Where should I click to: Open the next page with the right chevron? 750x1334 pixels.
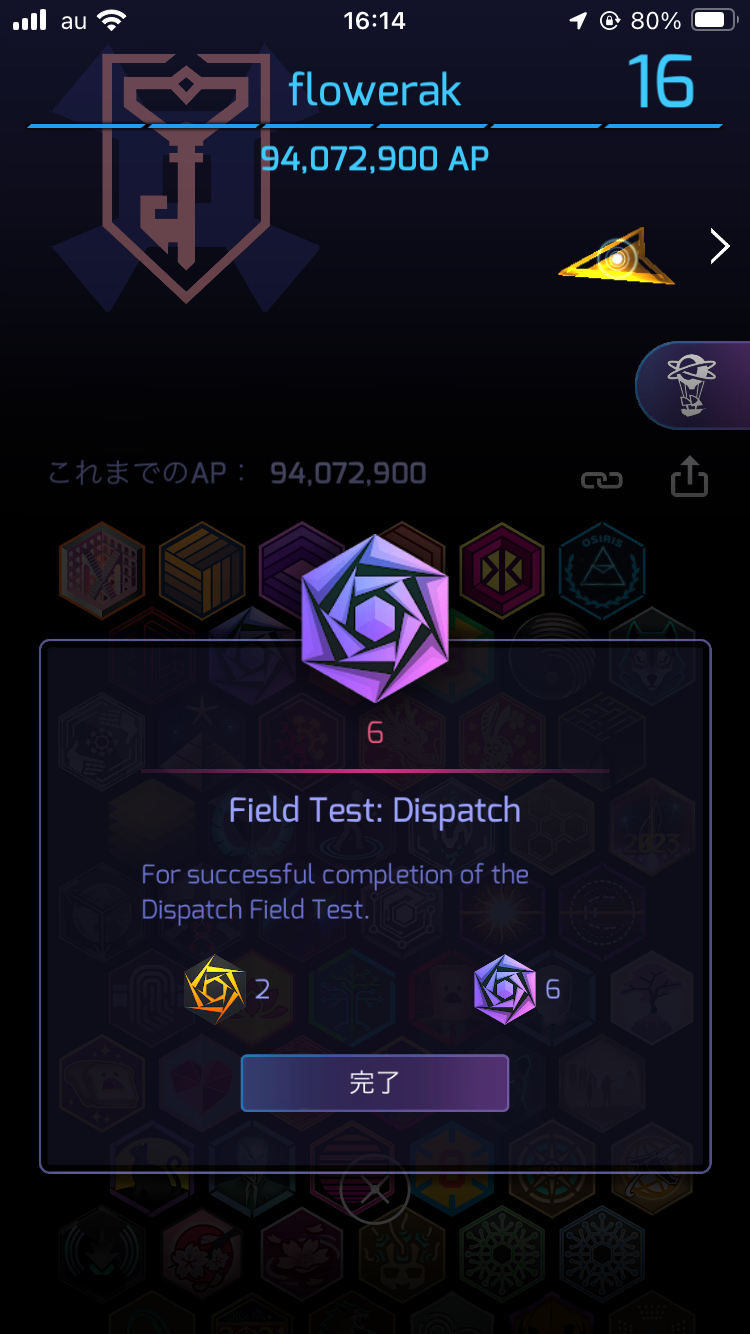(719, 246)
